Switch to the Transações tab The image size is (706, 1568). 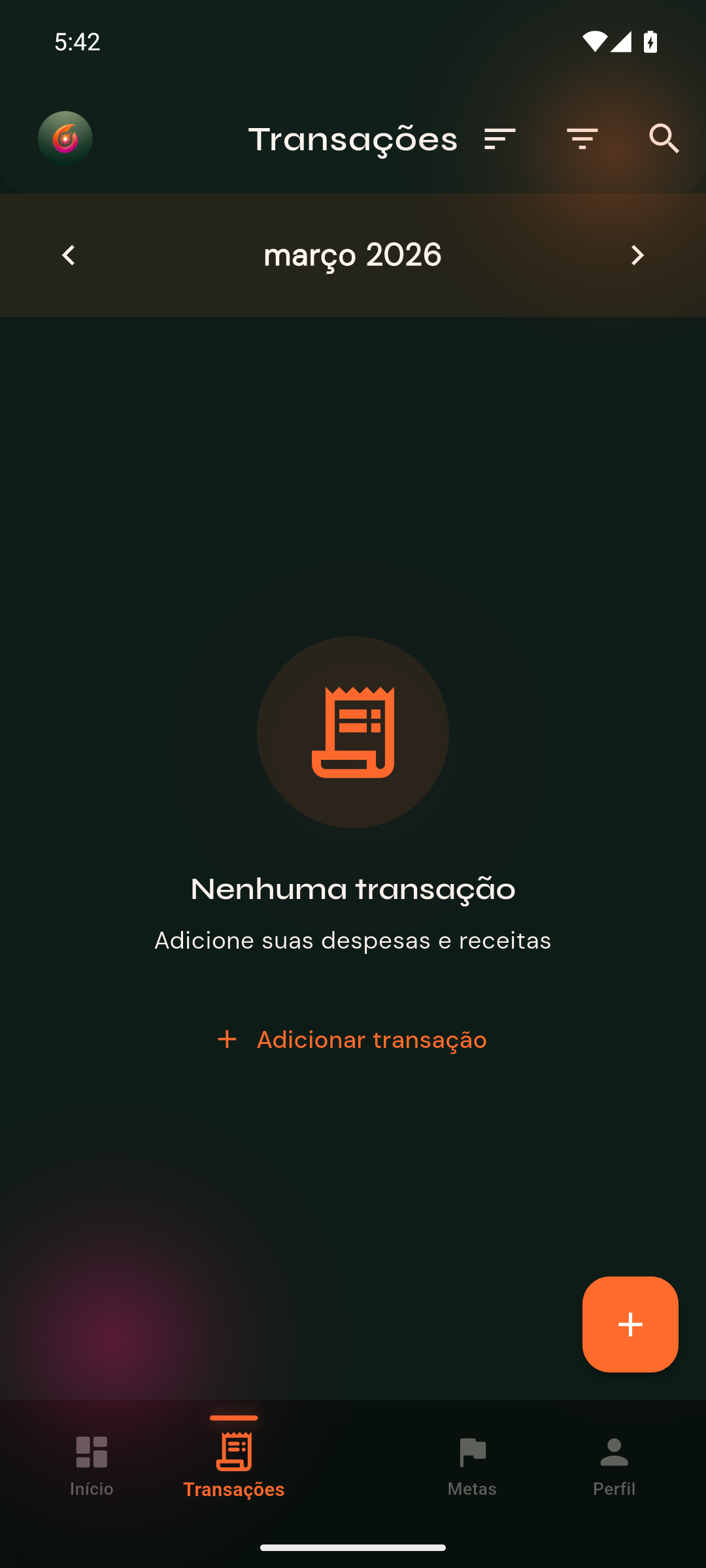pos(233,1467)
